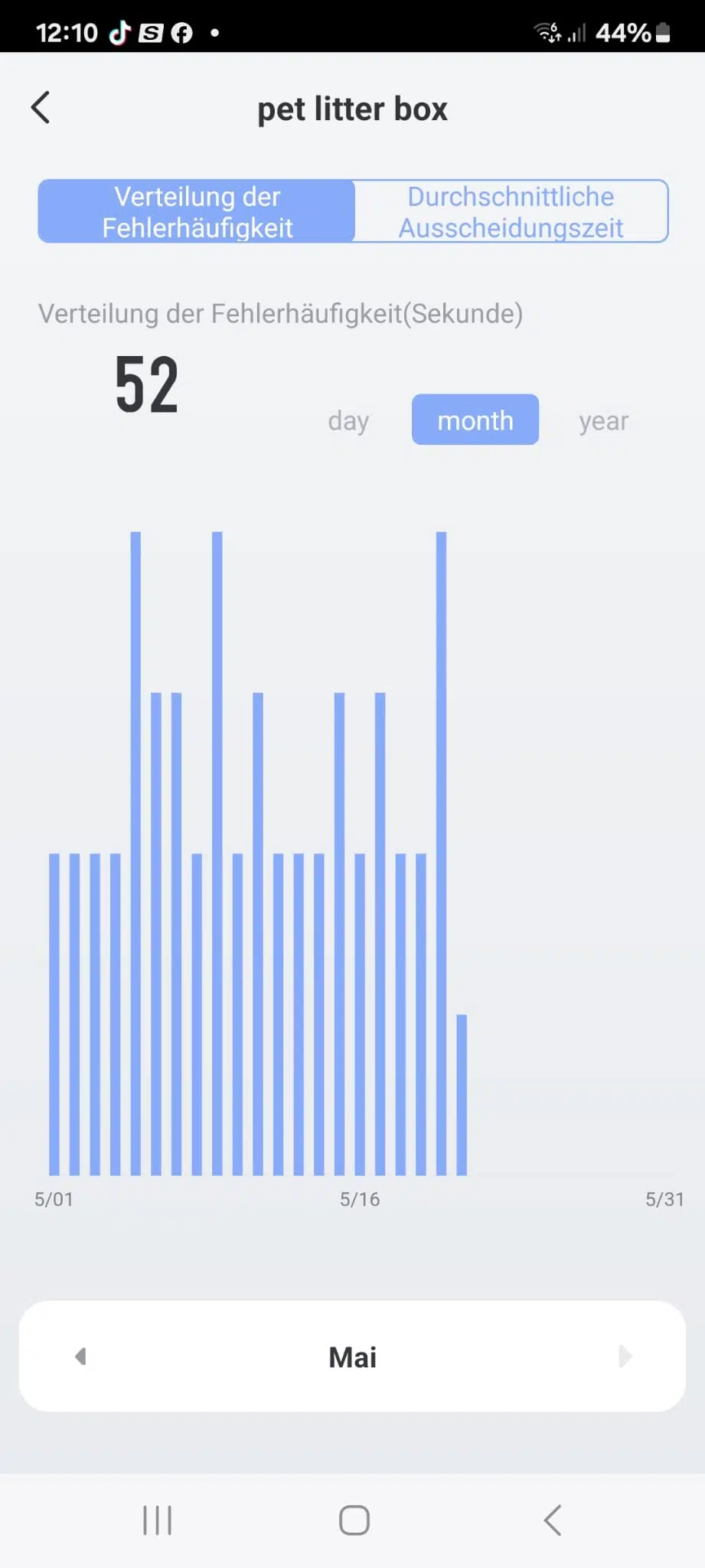This screenshot has height=1568, width=705.
Task: Go back from pet litter box screen
Action: click(41, 107)
